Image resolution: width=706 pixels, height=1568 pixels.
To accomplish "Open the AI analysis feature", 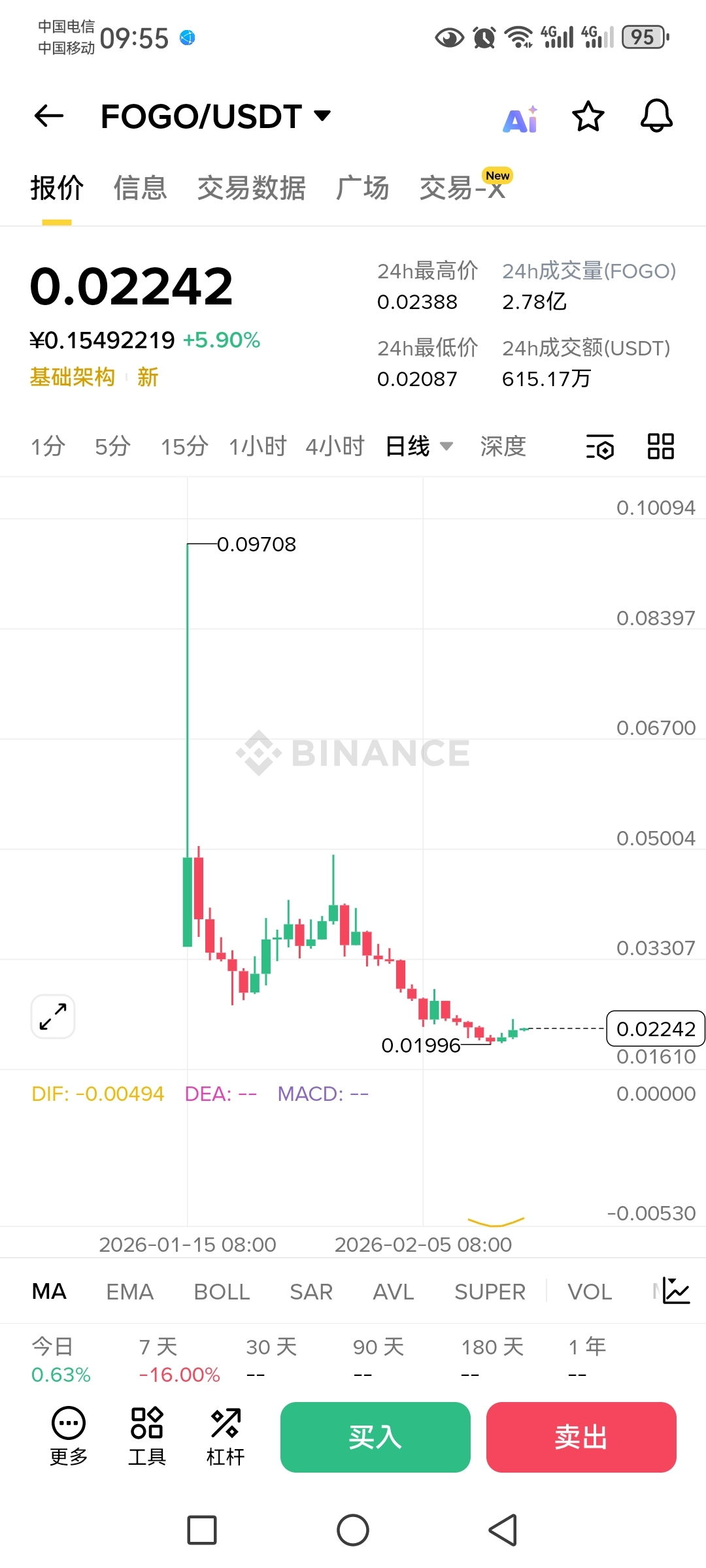I will point(520,119).
